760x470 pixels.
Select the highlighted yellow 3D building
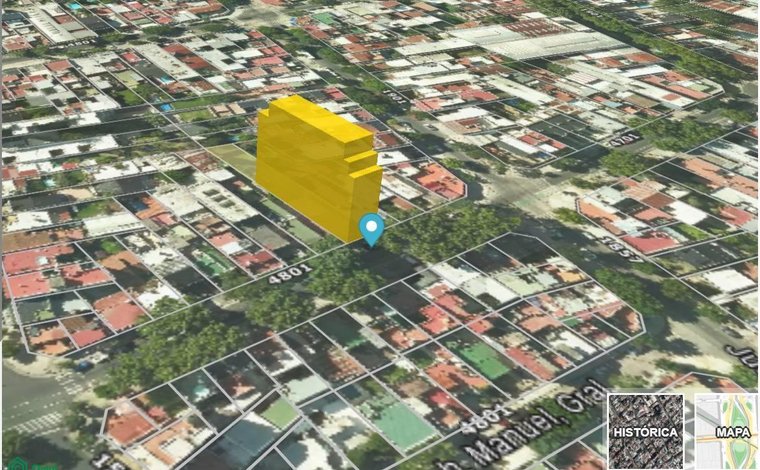[x=318, y=167]
